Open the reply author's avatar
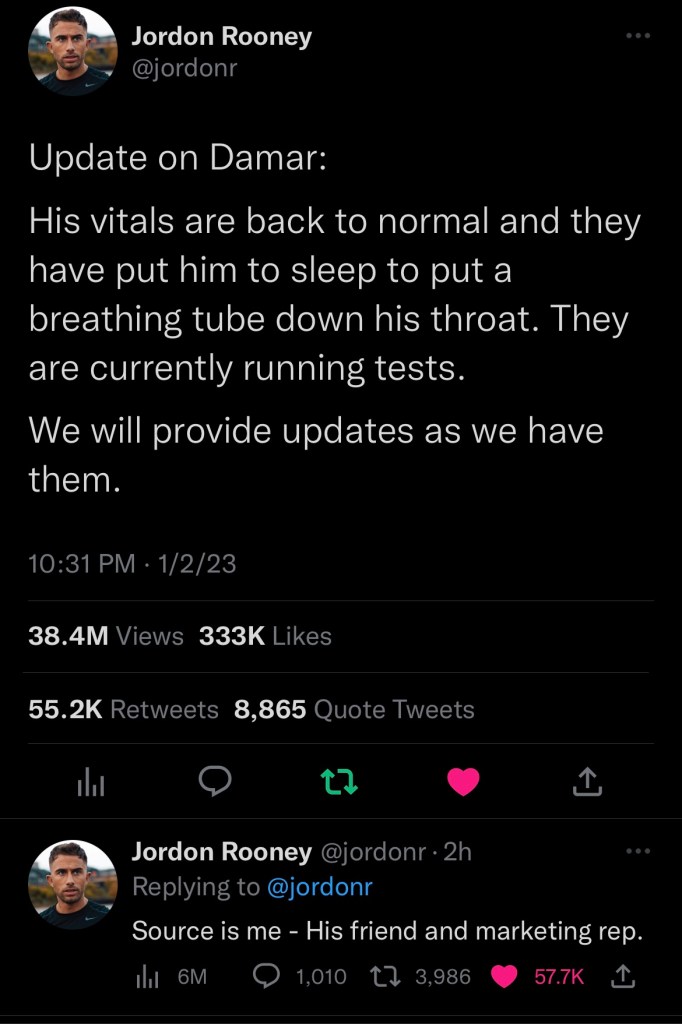The width and height of the screenshot is (682, 1024). pyautogui.click(x=73, y=885)
